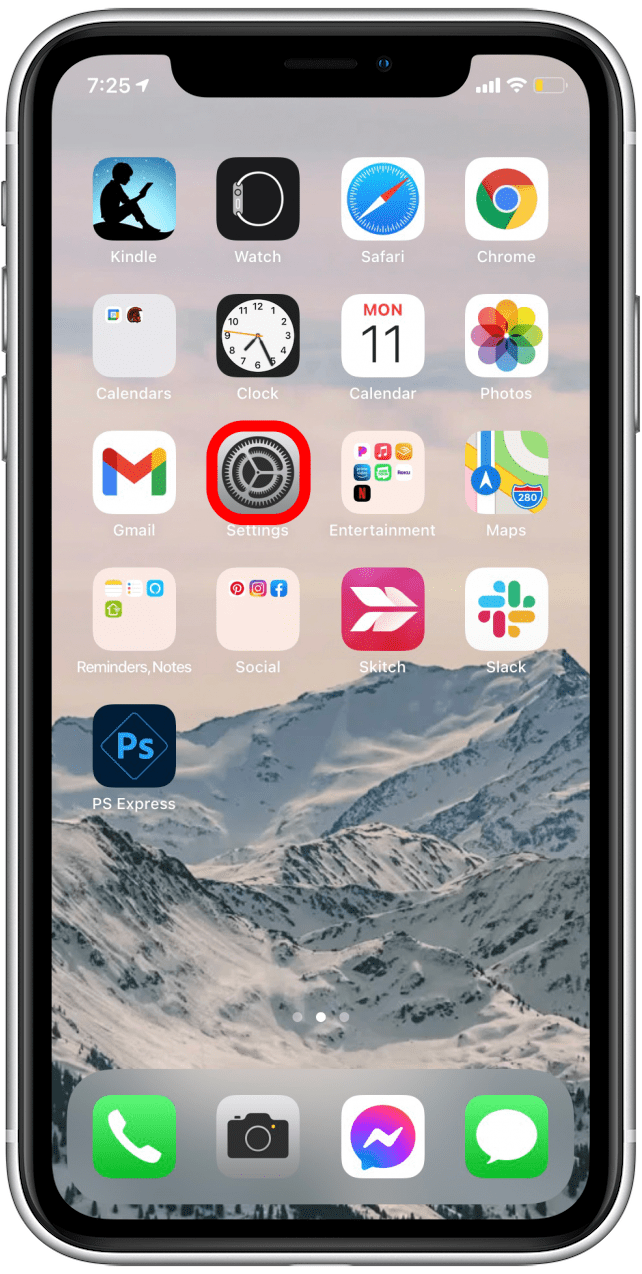Open the Camera from the dock
The height and width of the screenshot is (1274, 642).
pos(258,1136)
